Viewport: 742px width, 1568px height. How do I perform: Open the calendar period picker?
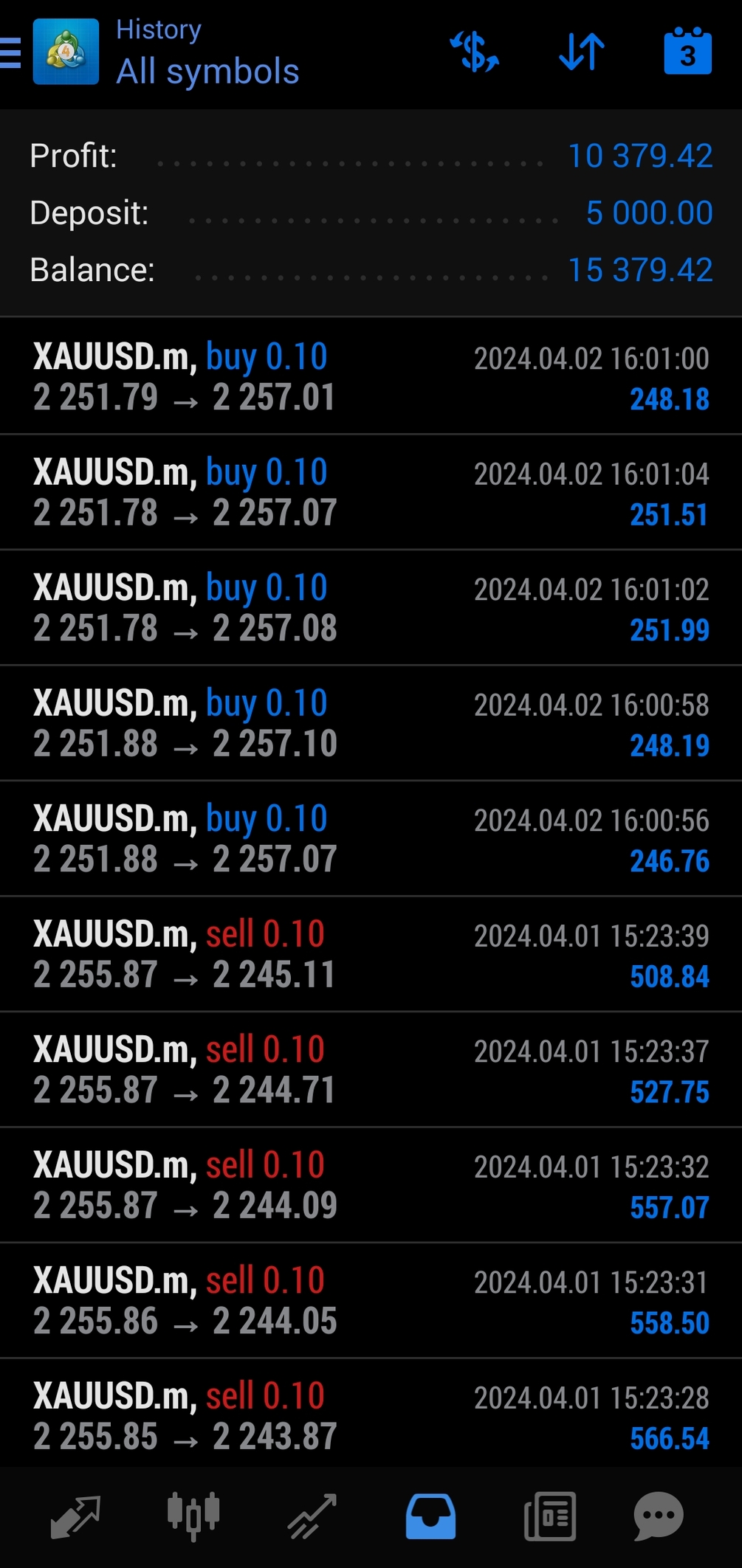click(x=687, y=52)
